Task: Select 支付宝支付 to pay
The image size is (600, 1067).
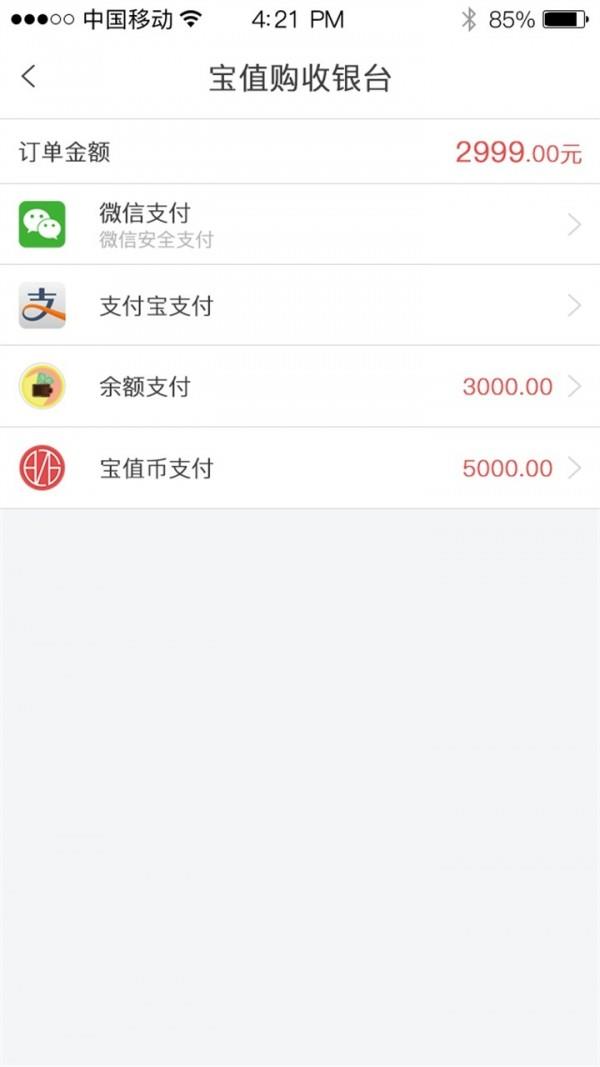Action: tap(300, 306)
